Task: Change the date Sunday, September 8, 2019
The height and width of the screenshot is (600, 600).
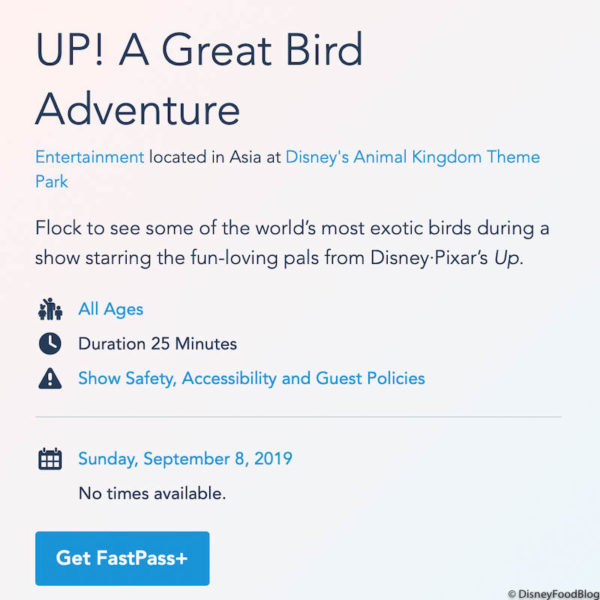Action: pos(185,459)
